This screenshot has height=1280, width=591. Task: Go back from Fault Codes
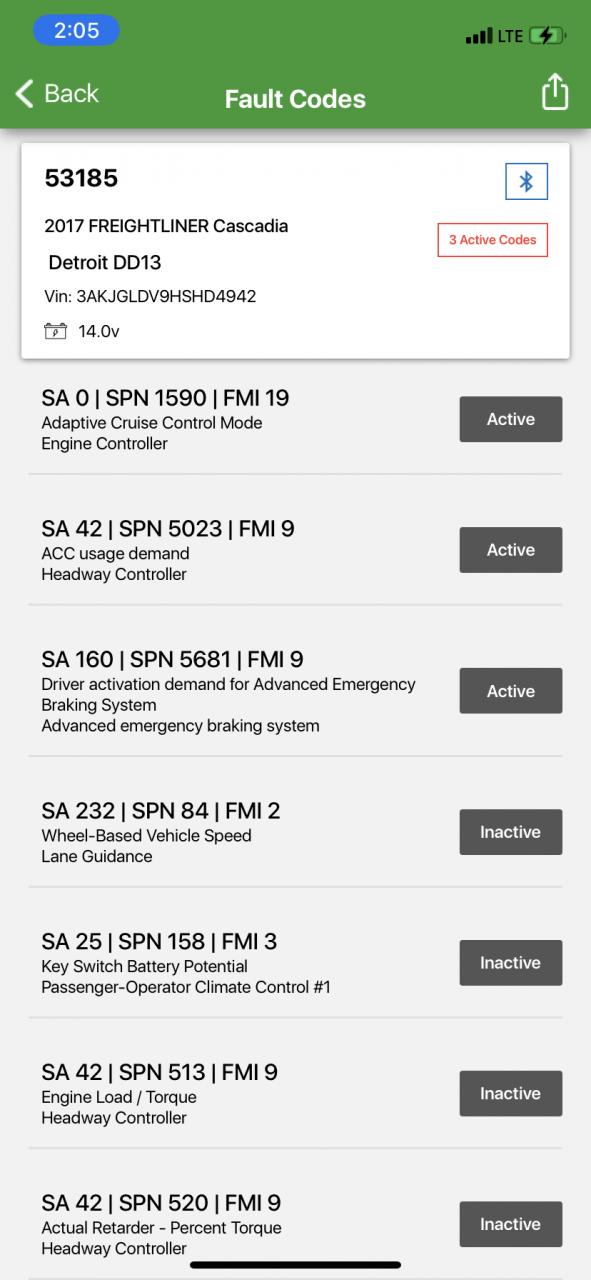(x=57, y=94)
